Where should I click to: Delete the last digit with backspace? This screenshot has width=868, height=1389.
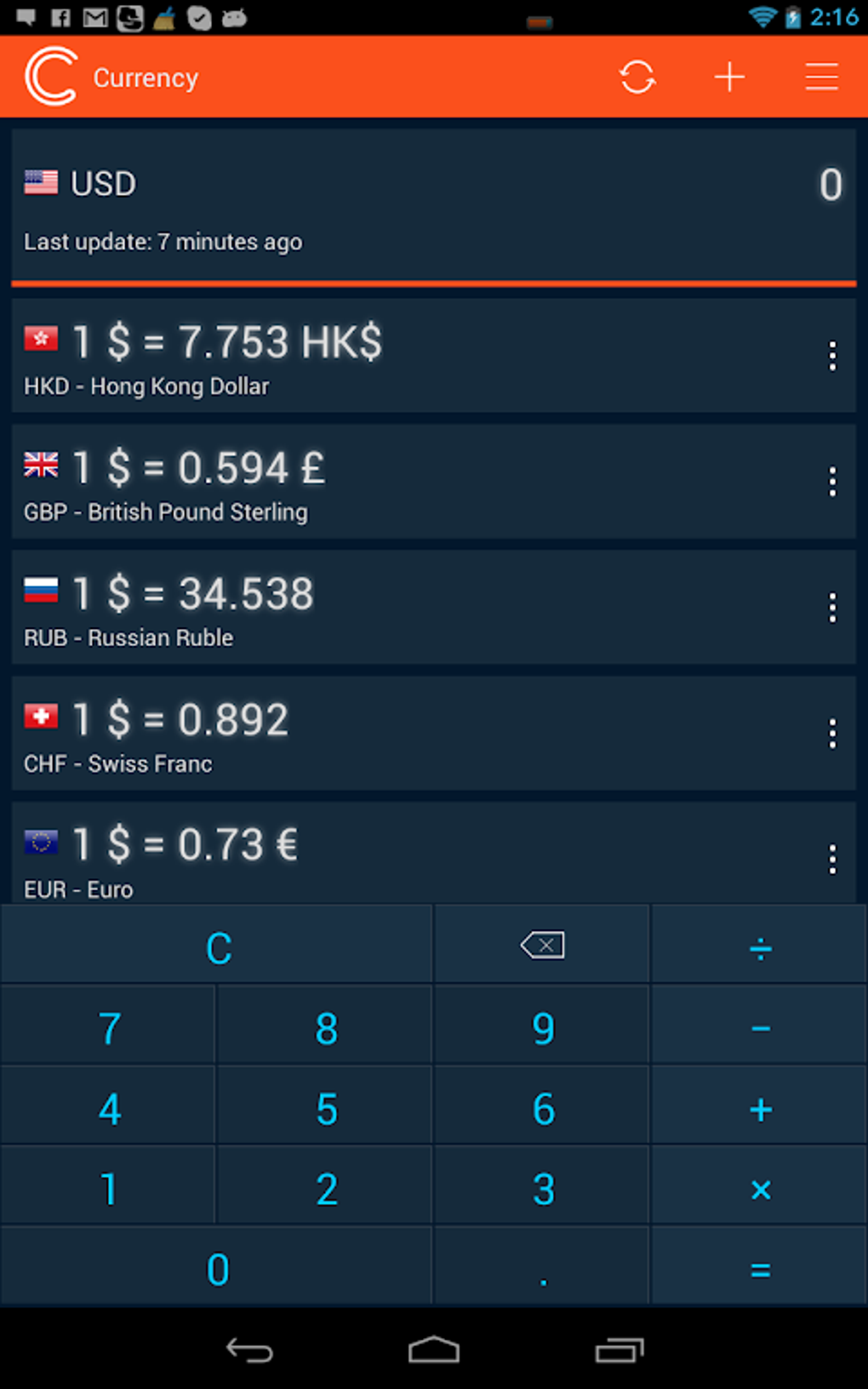click(542, 946)
